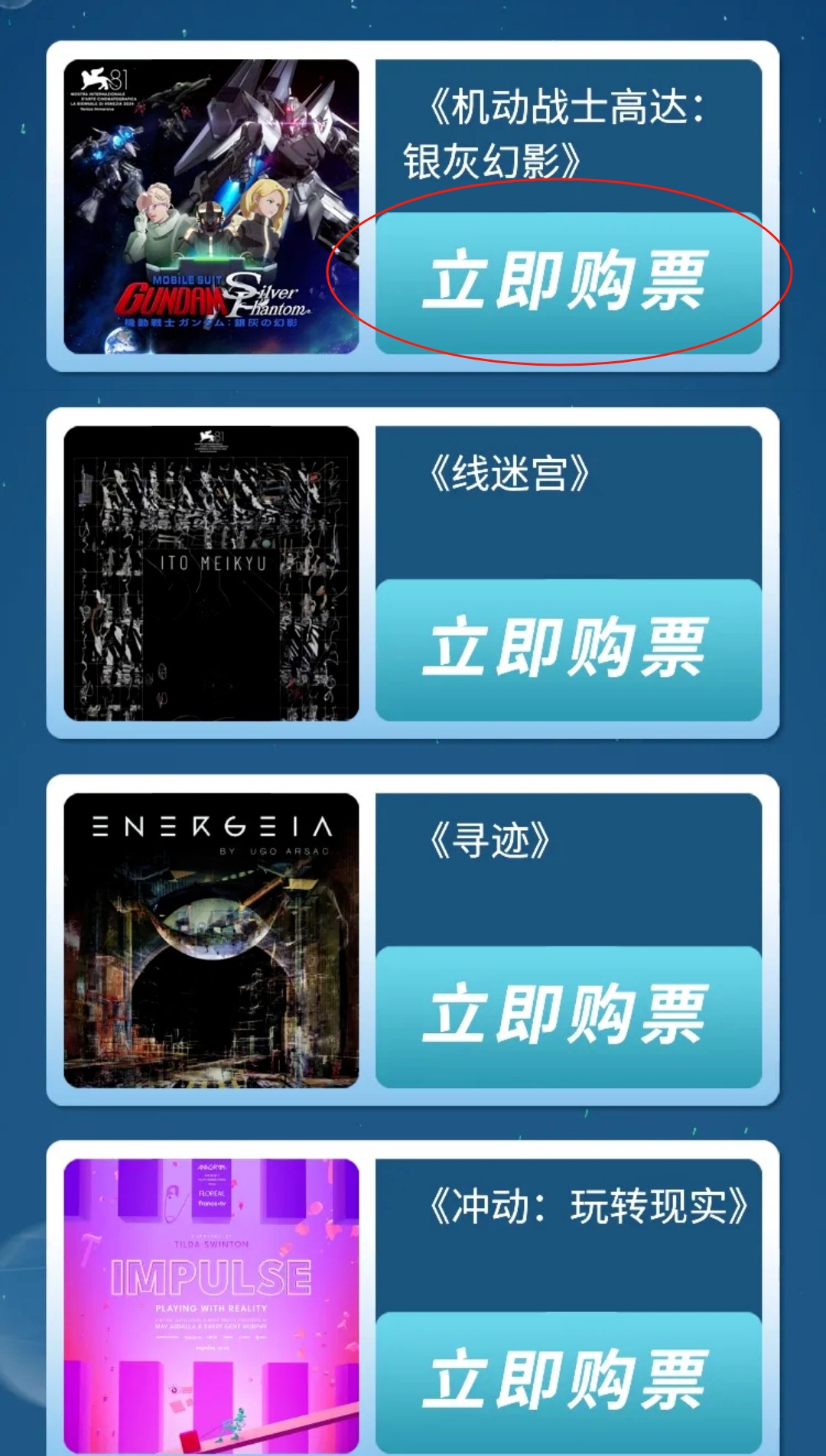Get tickets for 《冲动：玩转现实》
Viewport: 826px width, 1456px height.
pos(567,1381)
